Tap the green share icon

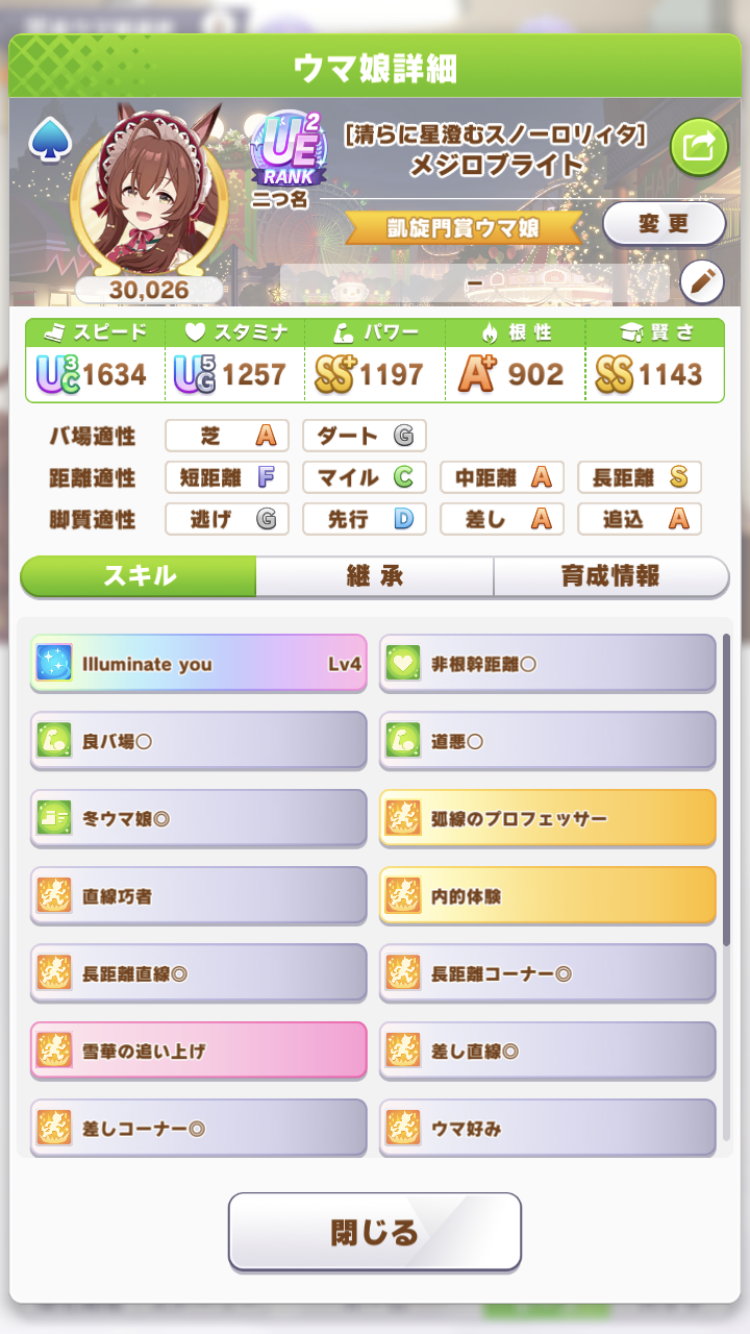(x=697, y=148)
